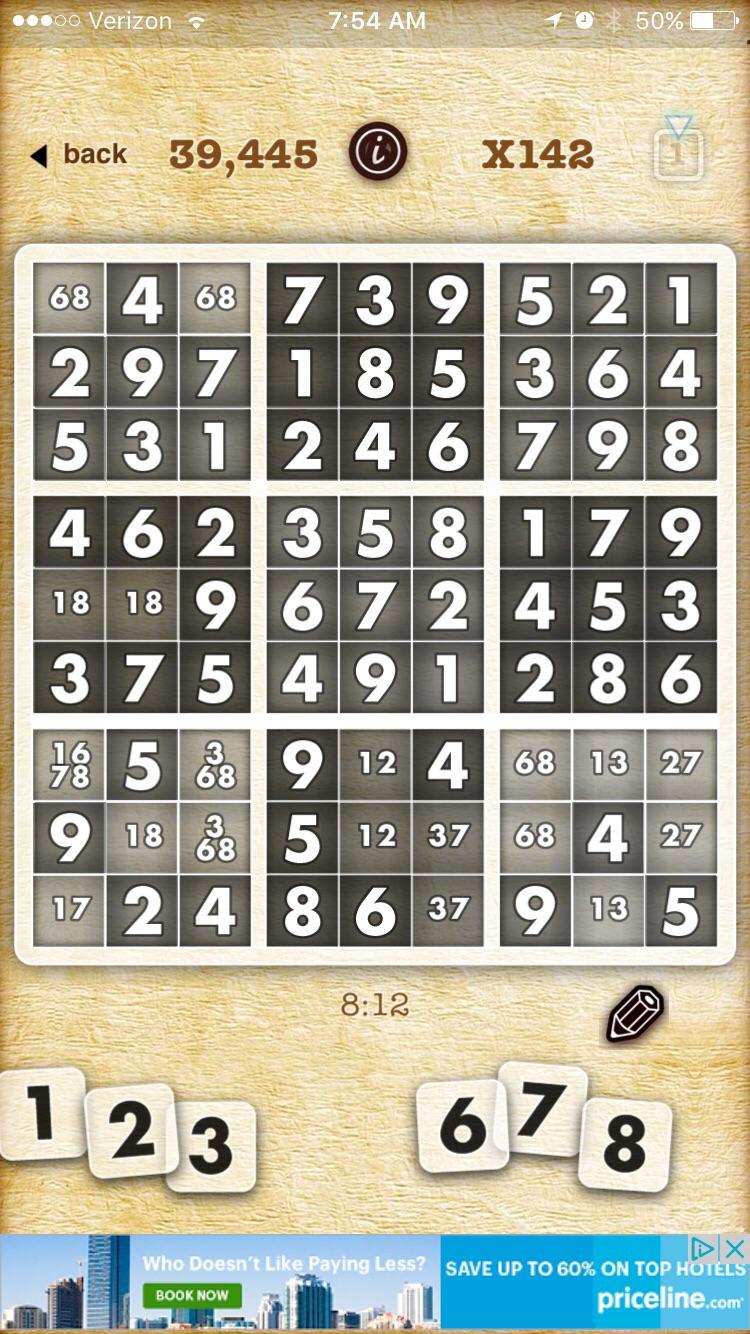Image resolution: width=750 pixels, height=1334 pixels.
Task: Tap the cell showing candidates 2 and 7
Action: click(x=681, y=762)
